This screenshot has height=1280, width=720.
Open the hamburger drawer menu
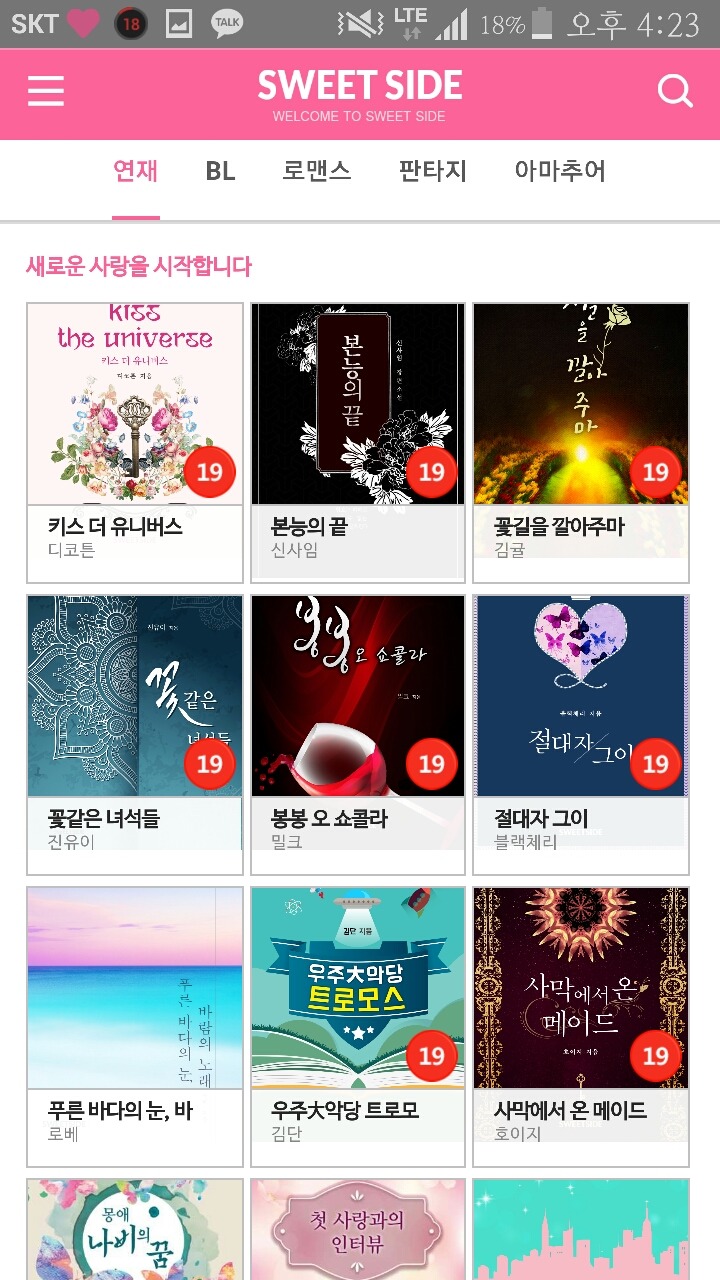click(x=46, y=92)
